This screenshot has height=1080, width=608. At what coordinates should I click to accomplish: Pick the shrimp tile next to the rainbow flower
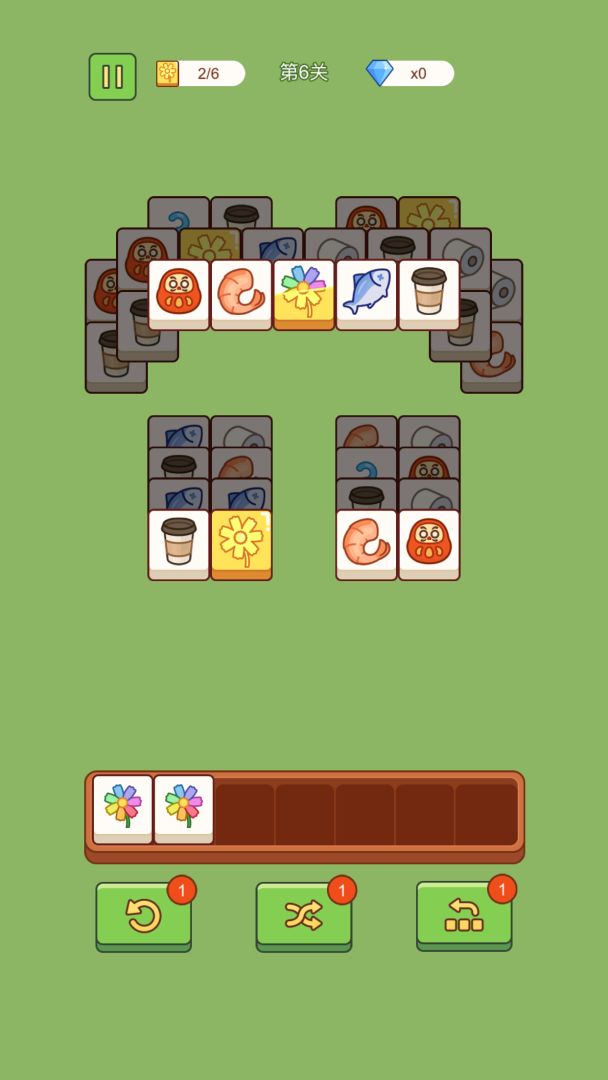241,295
